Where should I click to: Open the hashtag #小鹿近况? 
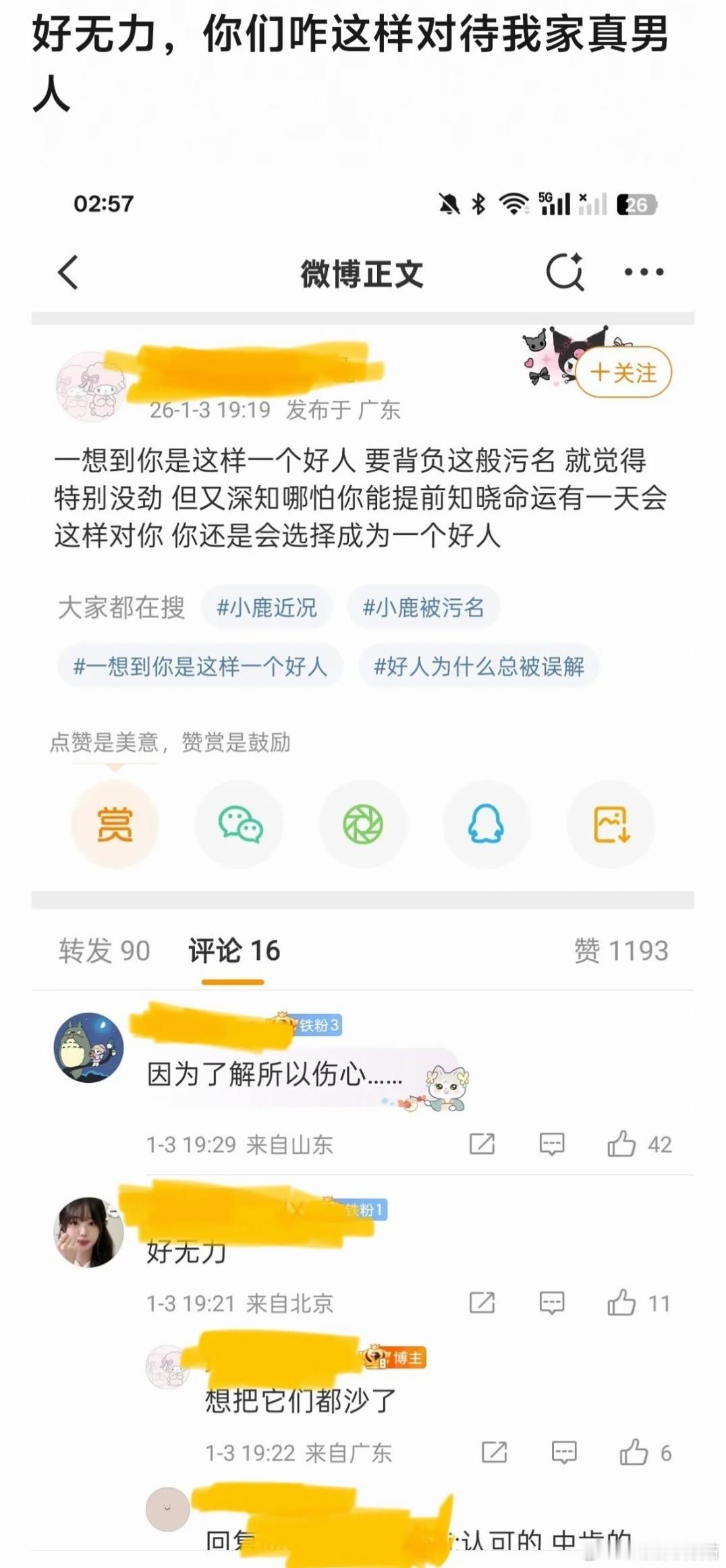pyautogui.click(x=267, y=607)
